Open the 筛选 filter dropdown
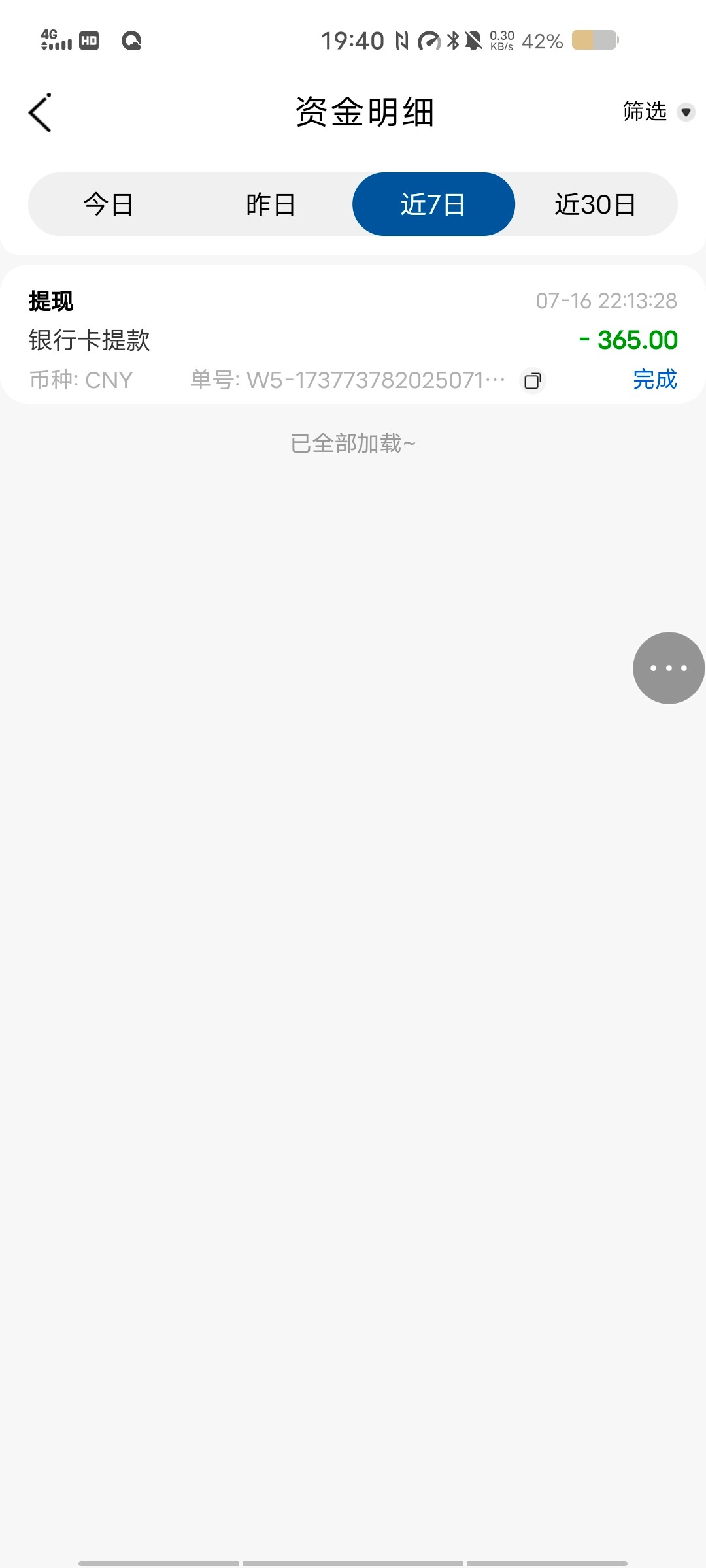The width and height of the screenshot is (706, 1568). [x=657, y=112]
